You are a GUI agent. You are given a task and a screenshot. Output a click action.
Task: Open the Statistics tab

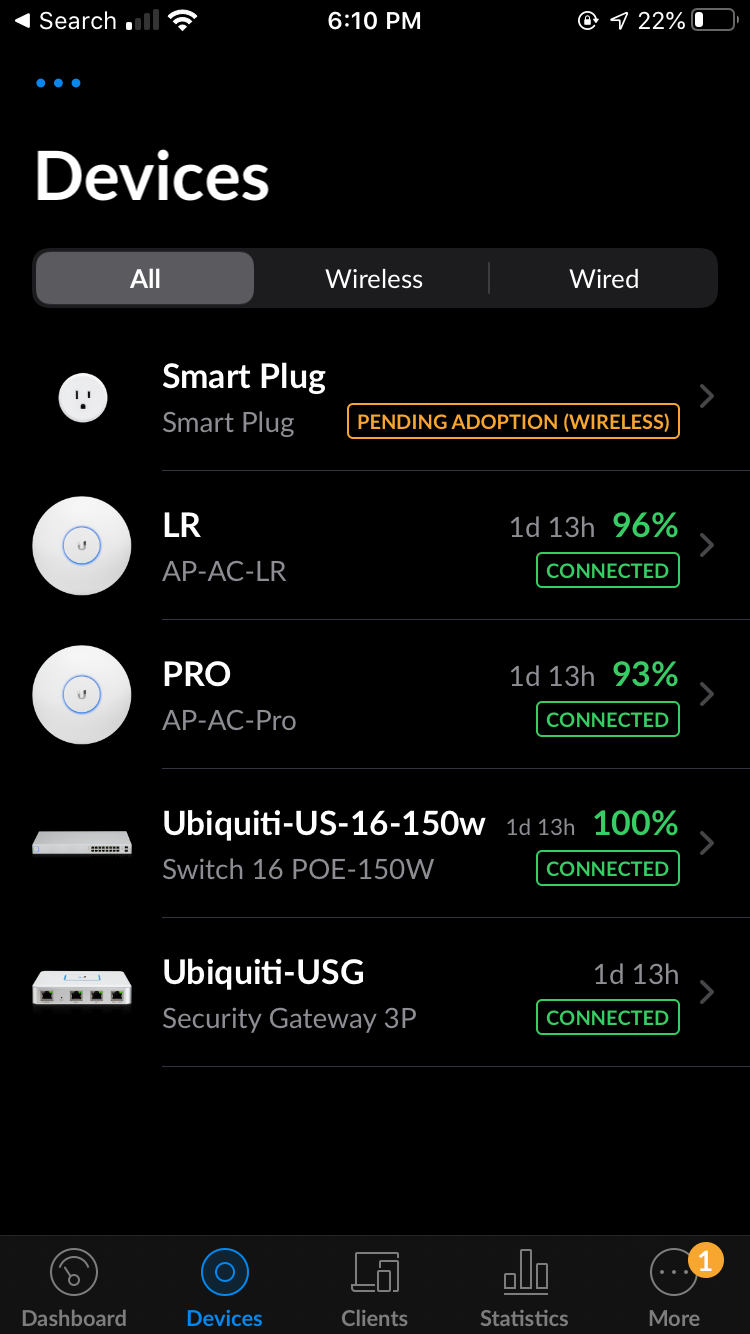[524, 1288]
